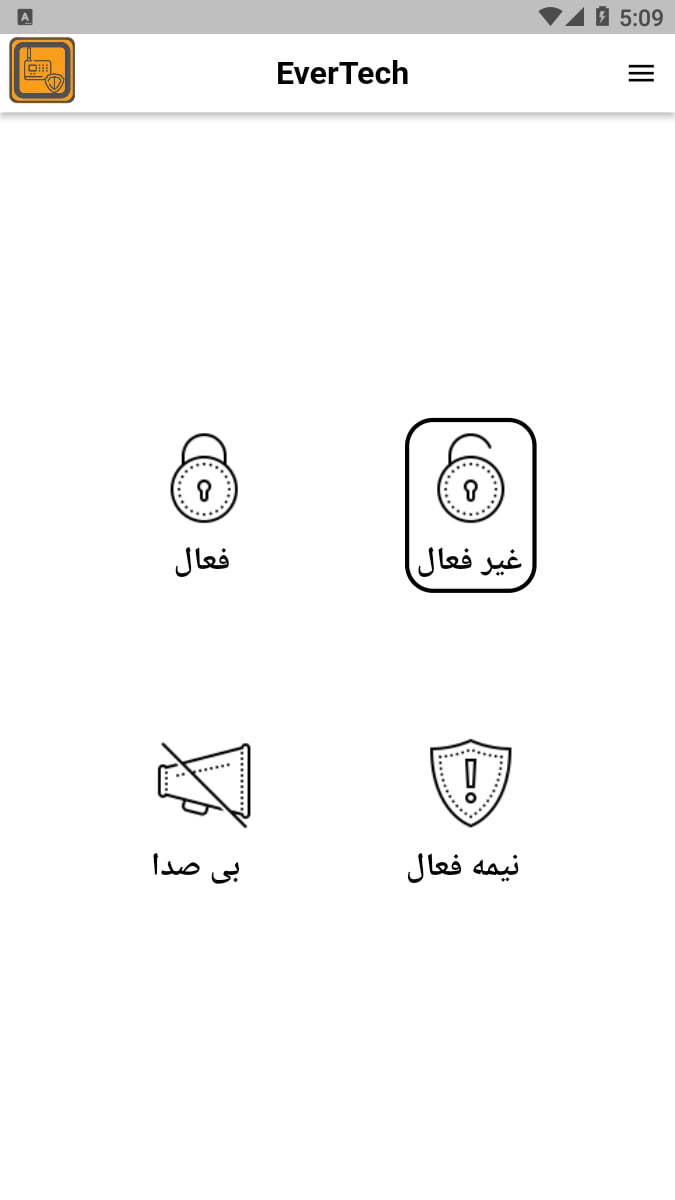The width and height of the screenshot is (675, 1200).
Task: Open the hamburger menu
Action: (641, 73)
